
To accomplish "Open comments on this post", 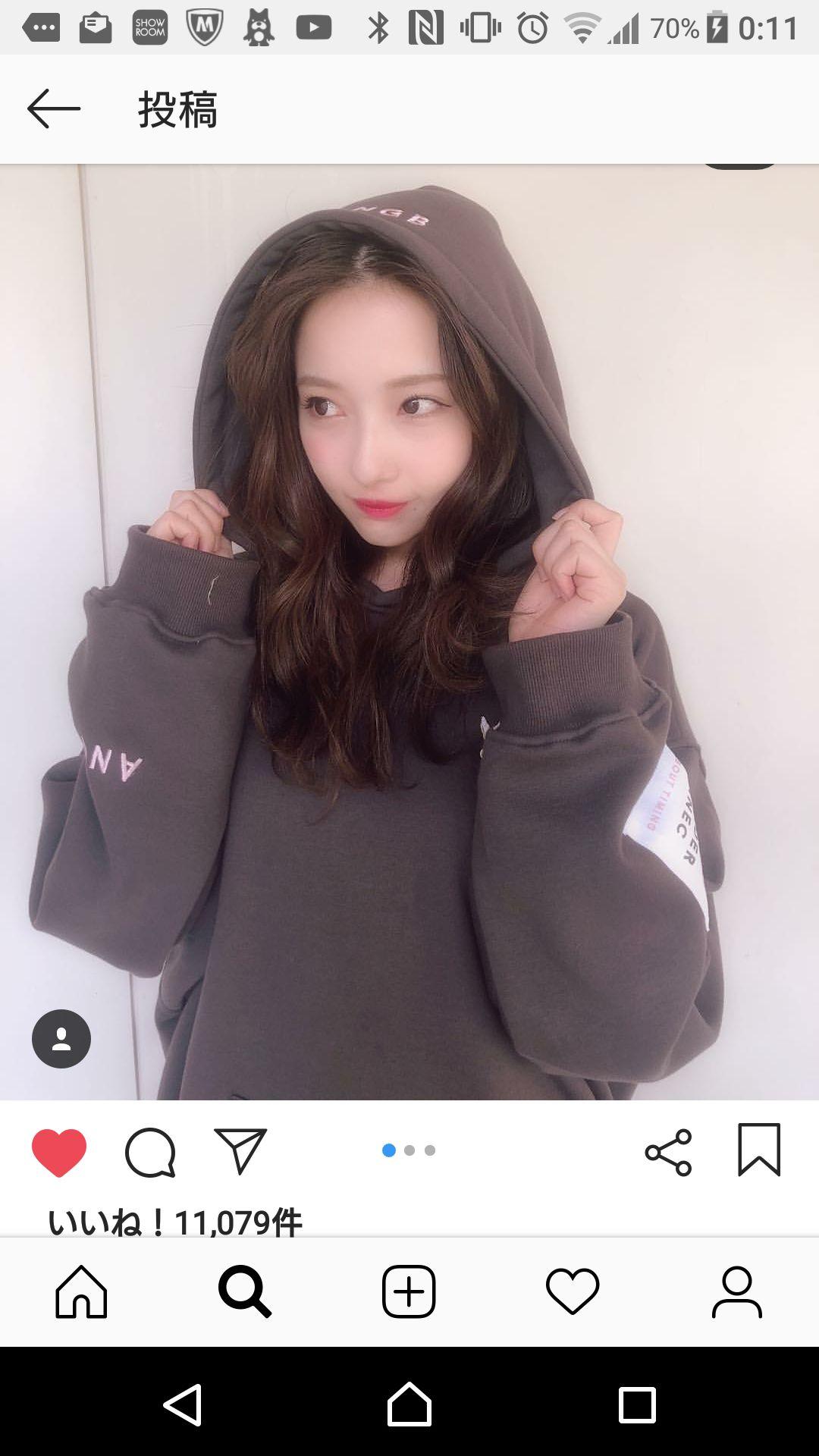I will click(x=150, y=1152).
